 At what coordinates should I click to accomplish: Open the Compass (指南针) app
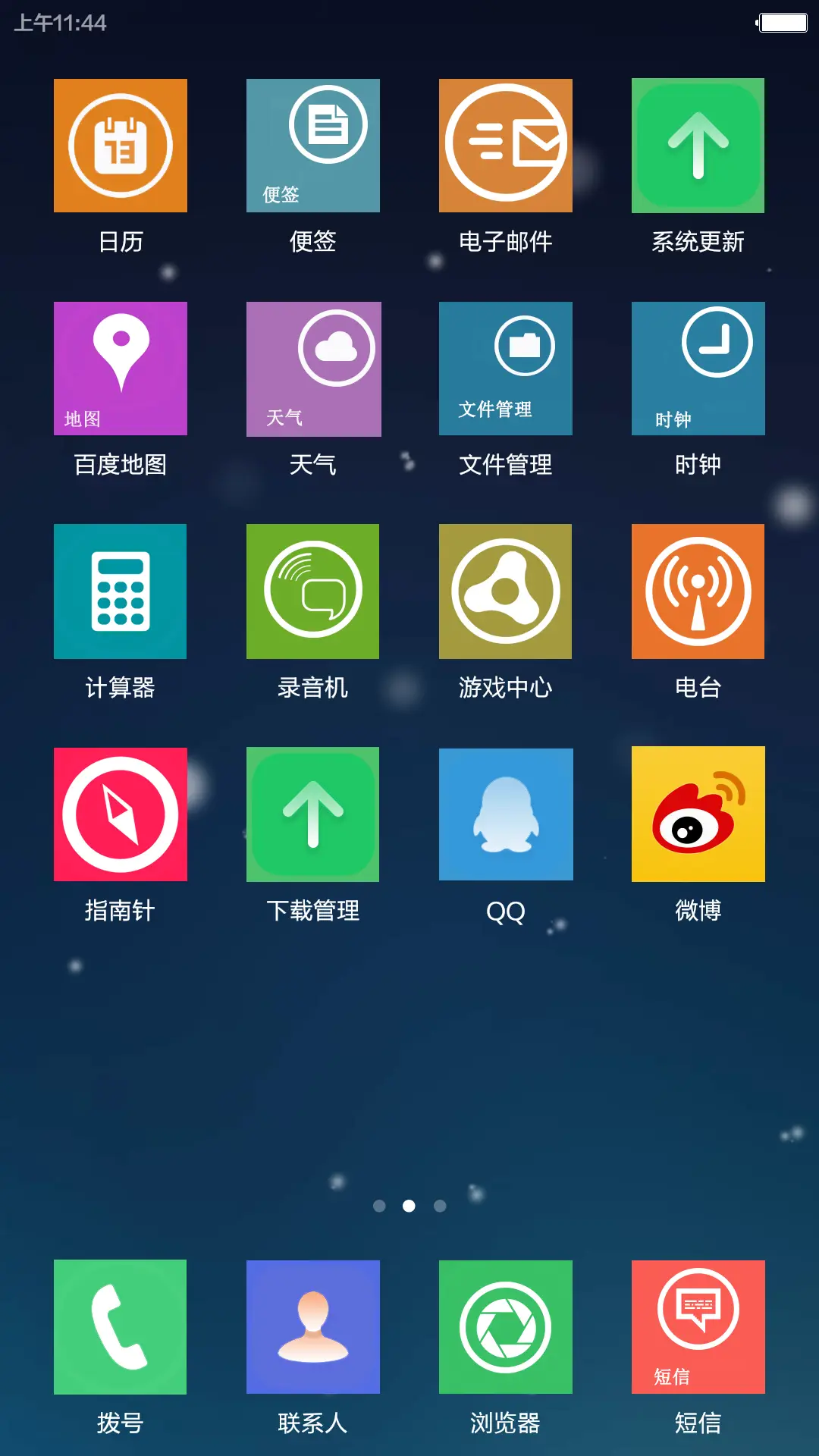[x=120, y=814]
